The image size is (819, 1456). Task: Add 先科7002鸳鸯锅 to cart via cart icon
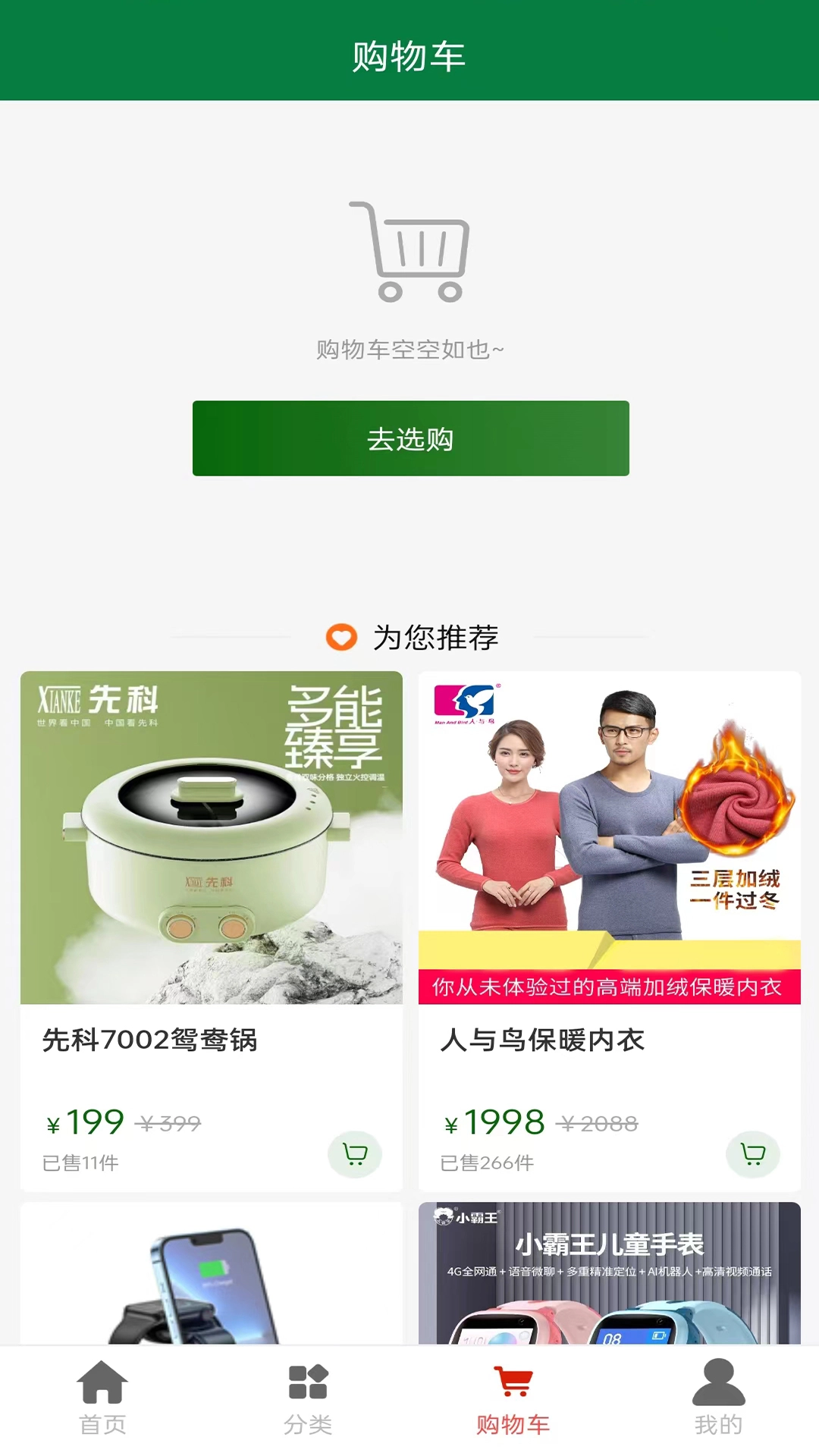356,1155
